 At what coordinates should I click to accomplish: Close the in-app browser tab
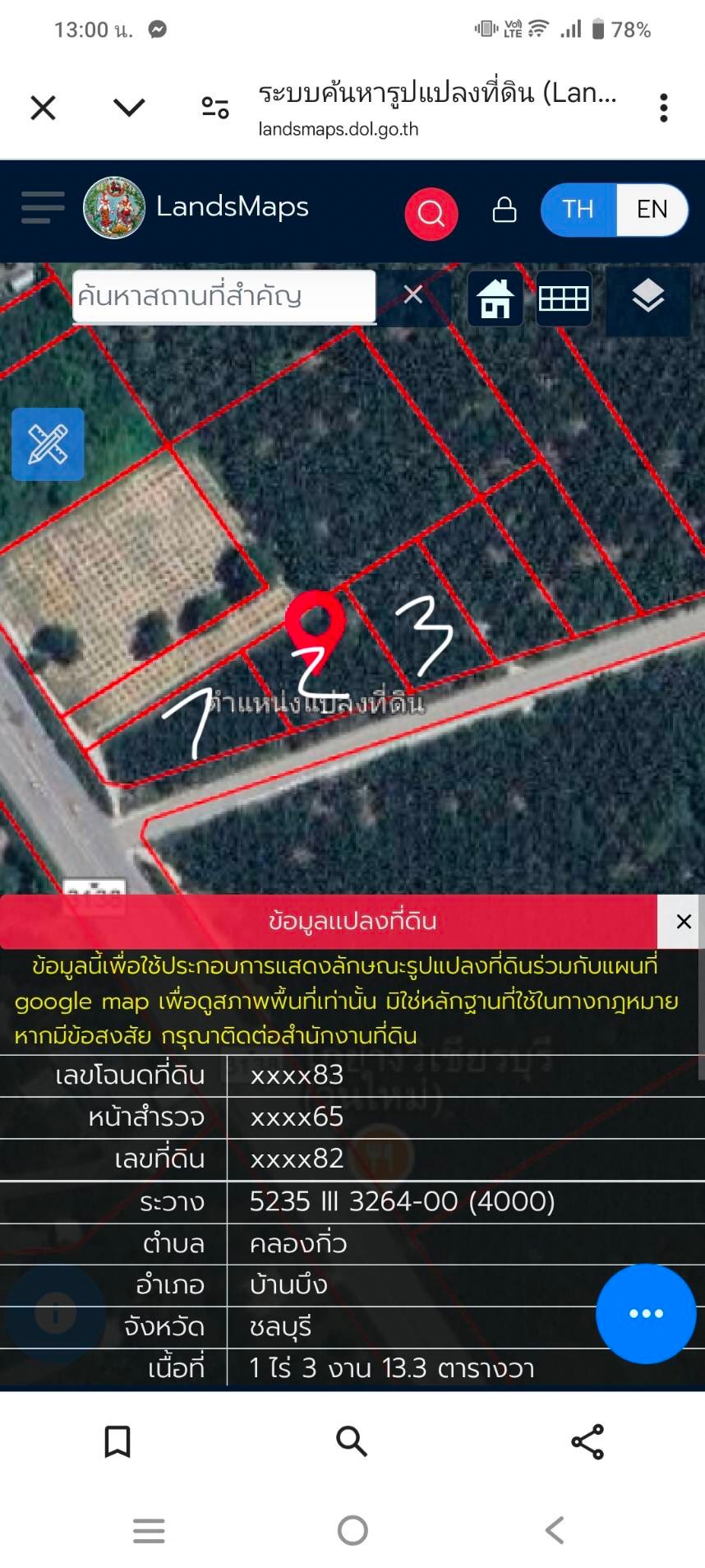[43, 108]
